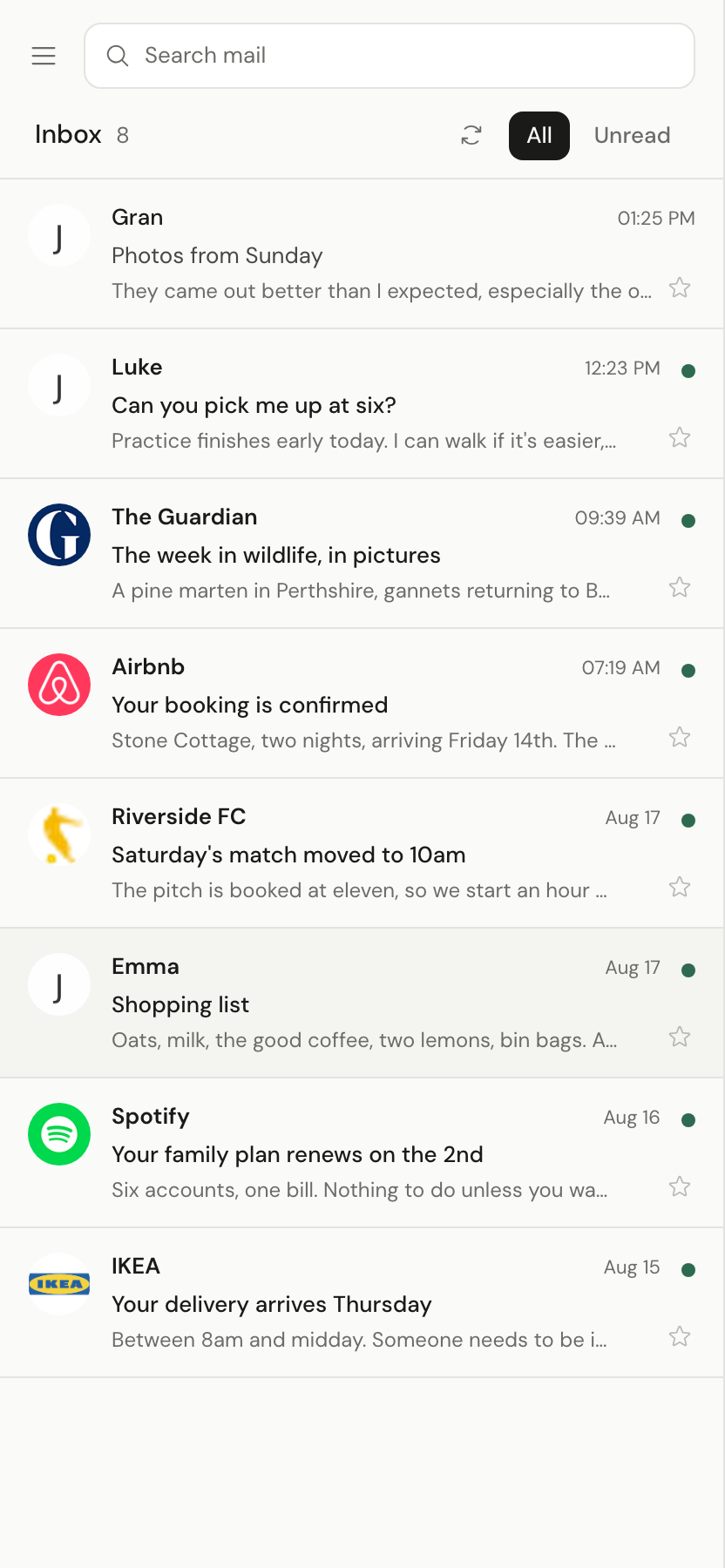Star Emma's Shopping list email

[x=680, y=1037]
